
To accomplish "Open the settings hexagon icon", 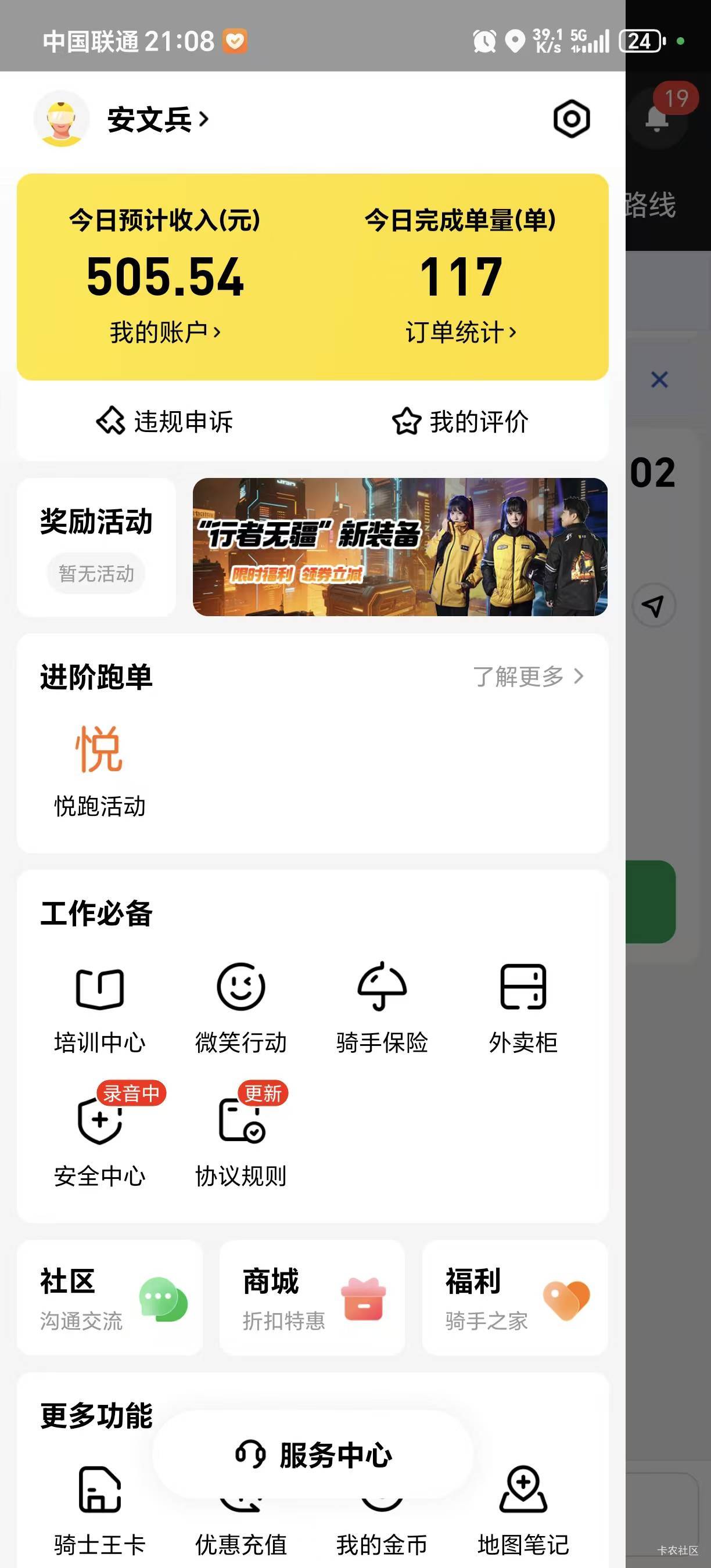I will pyautogui.click(x=571, y=118).
